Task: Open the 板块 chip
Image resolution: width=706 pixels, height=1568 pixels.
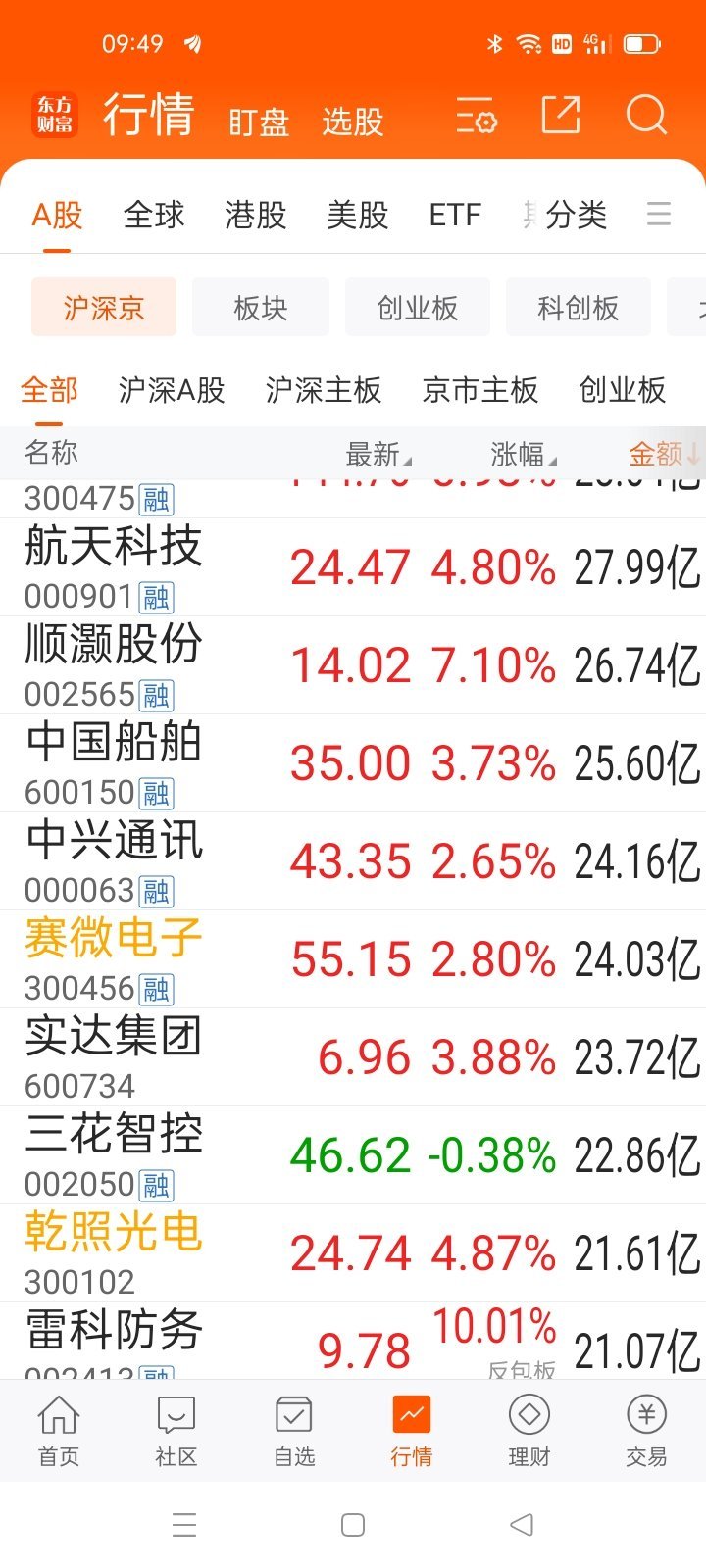Action: (261, 308)
